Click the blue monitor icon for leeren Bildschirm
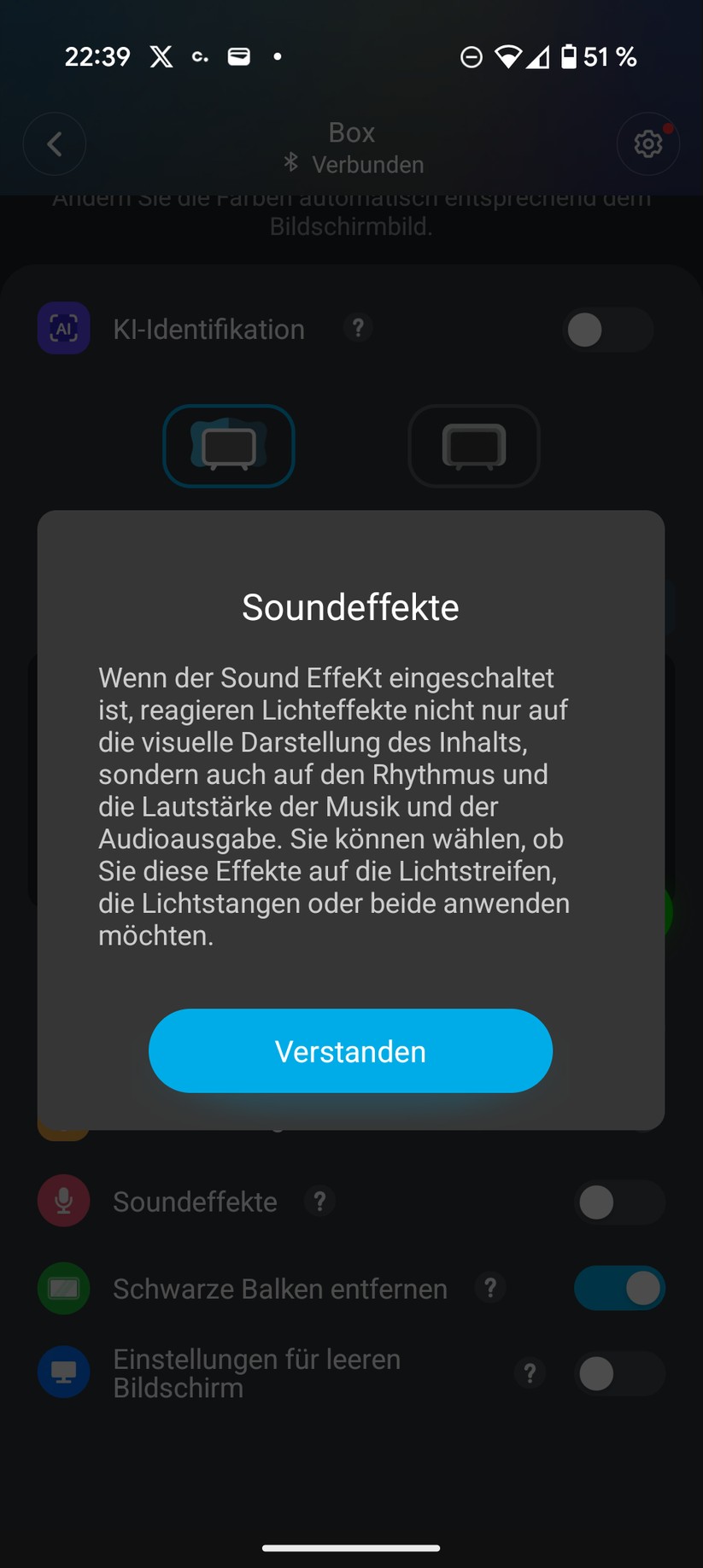Screen dimensions: 703x1568 pyautogui.click(x=63, y=1372)
